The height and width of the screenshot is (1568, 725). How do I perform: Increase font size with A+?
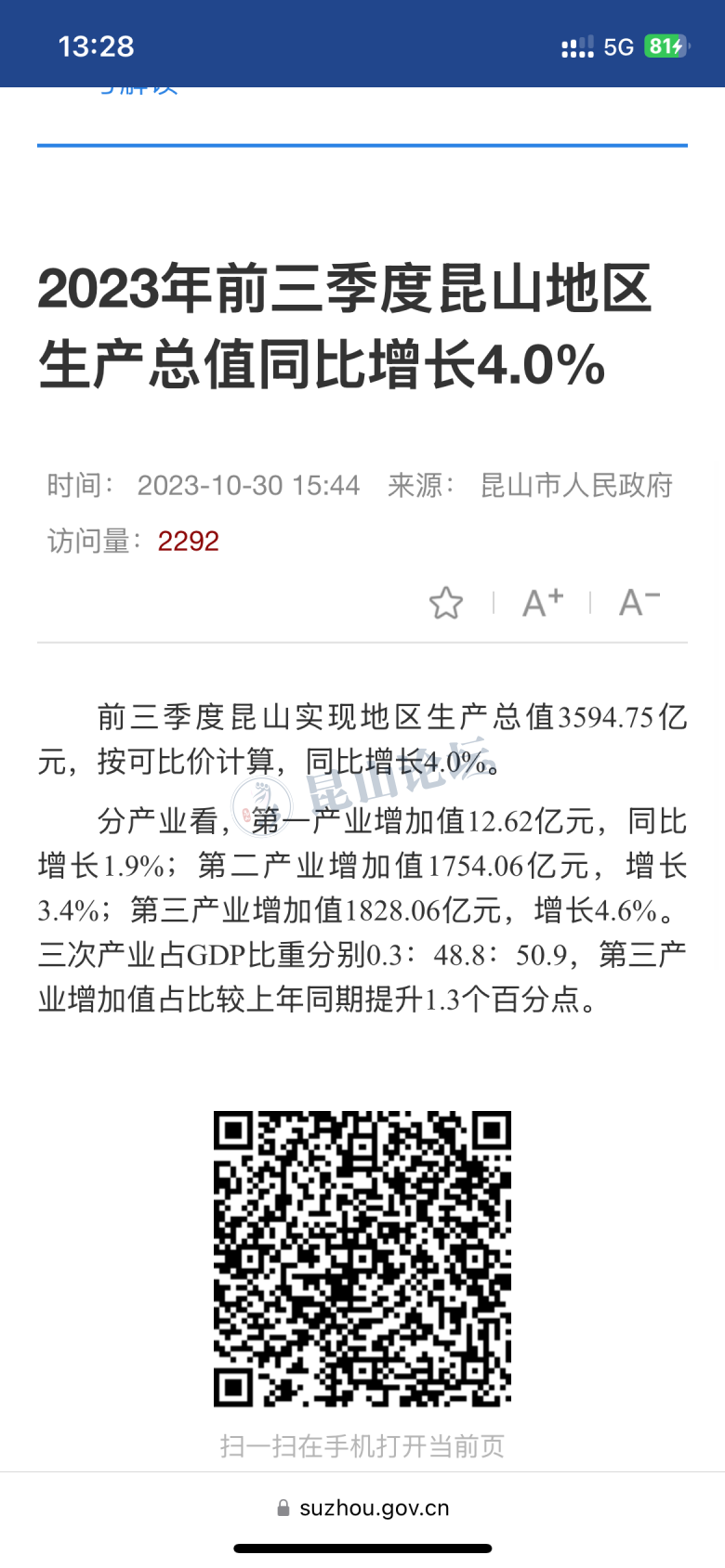point(543,603)
